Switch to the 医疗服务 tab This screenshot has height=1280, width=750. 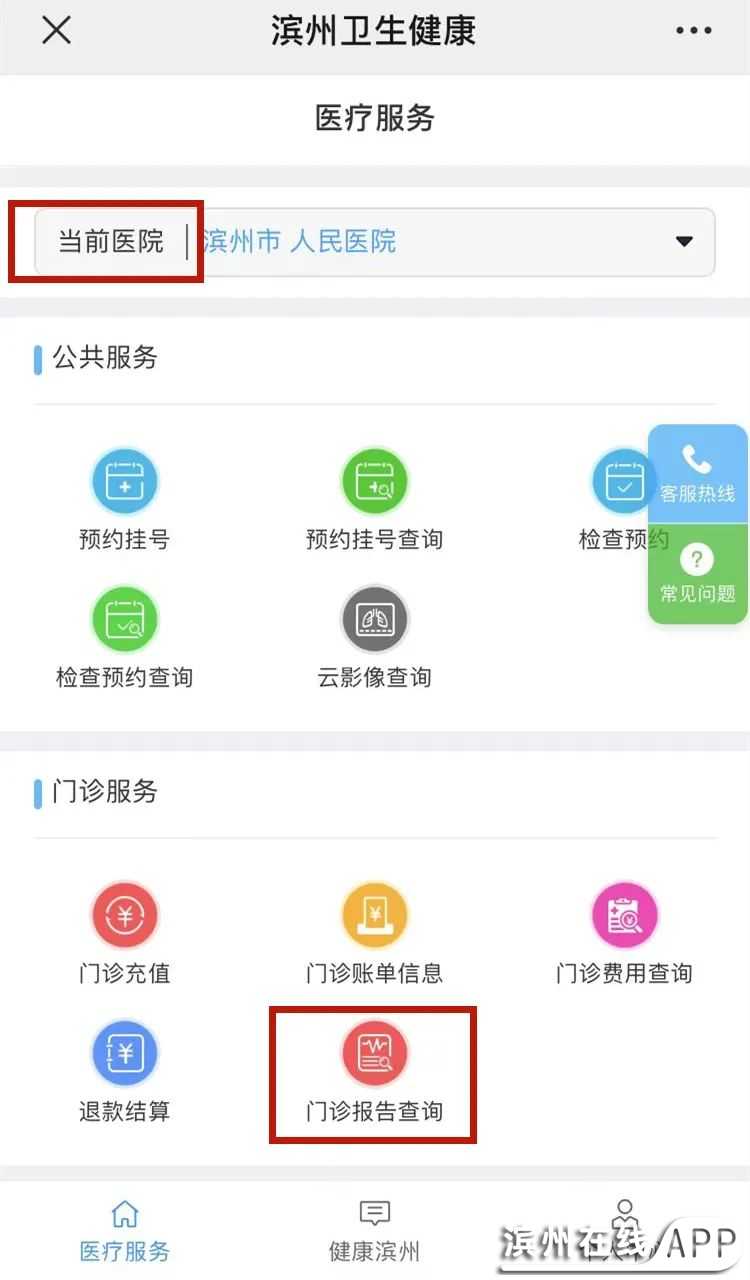(x=124, y=1230)
